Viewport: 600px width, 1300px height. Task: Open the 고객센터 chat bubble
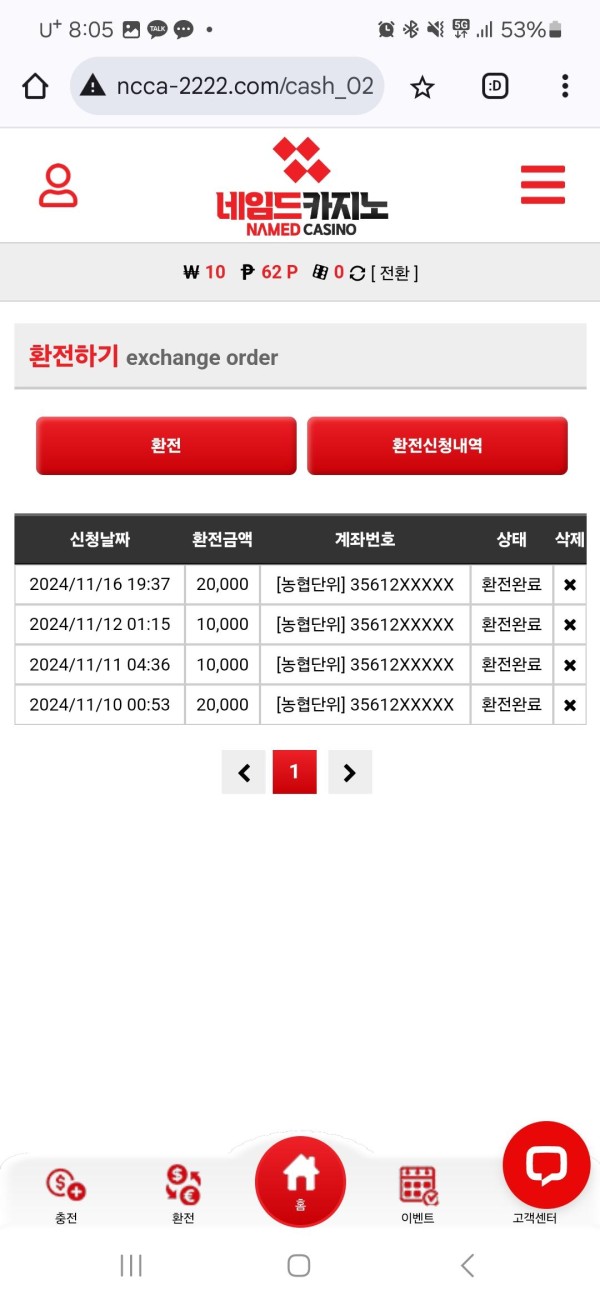coord(546,1165)
